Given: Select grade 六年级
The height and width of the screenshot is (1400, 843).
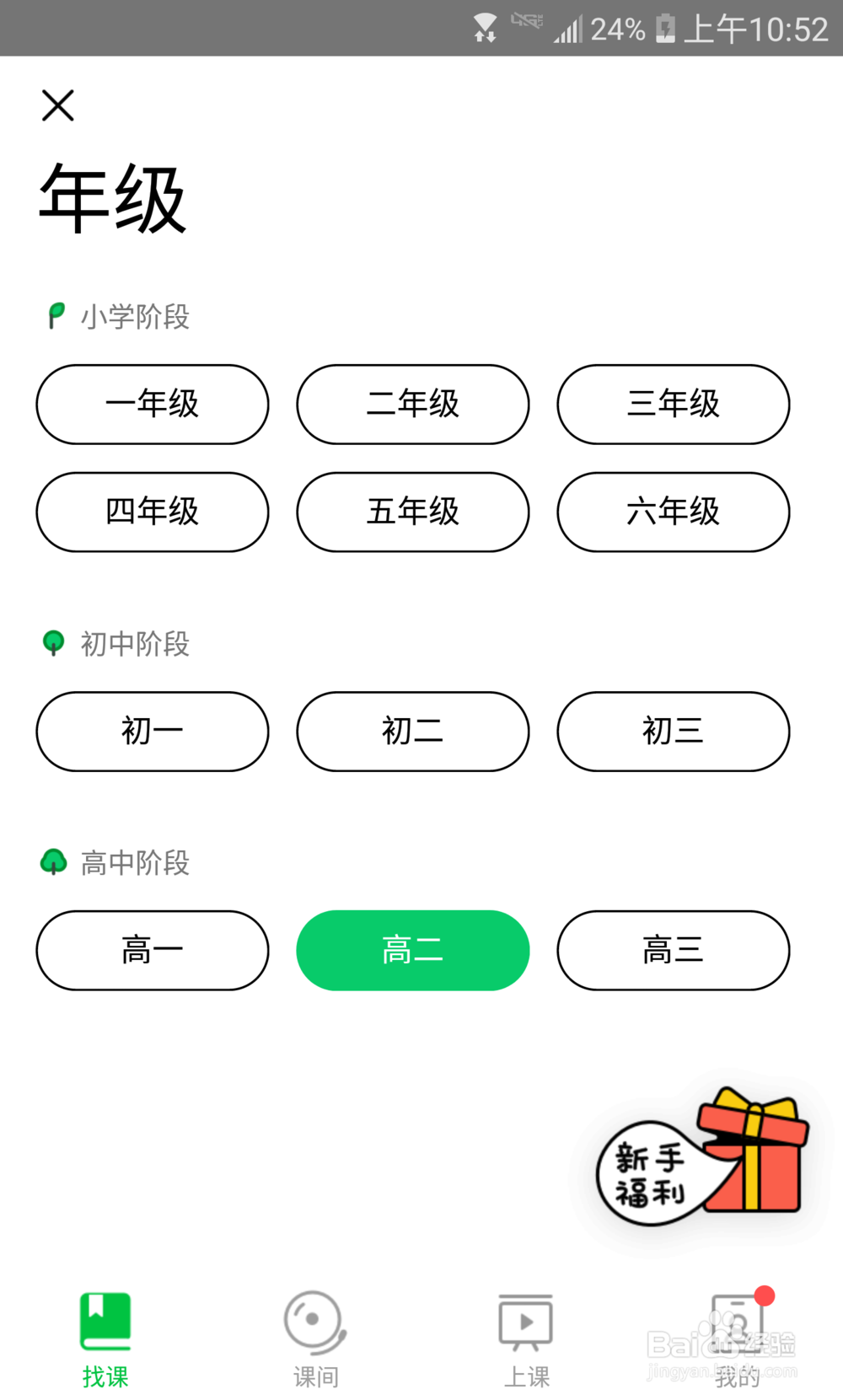Looking at the screenshot, I should click(673, 512).
